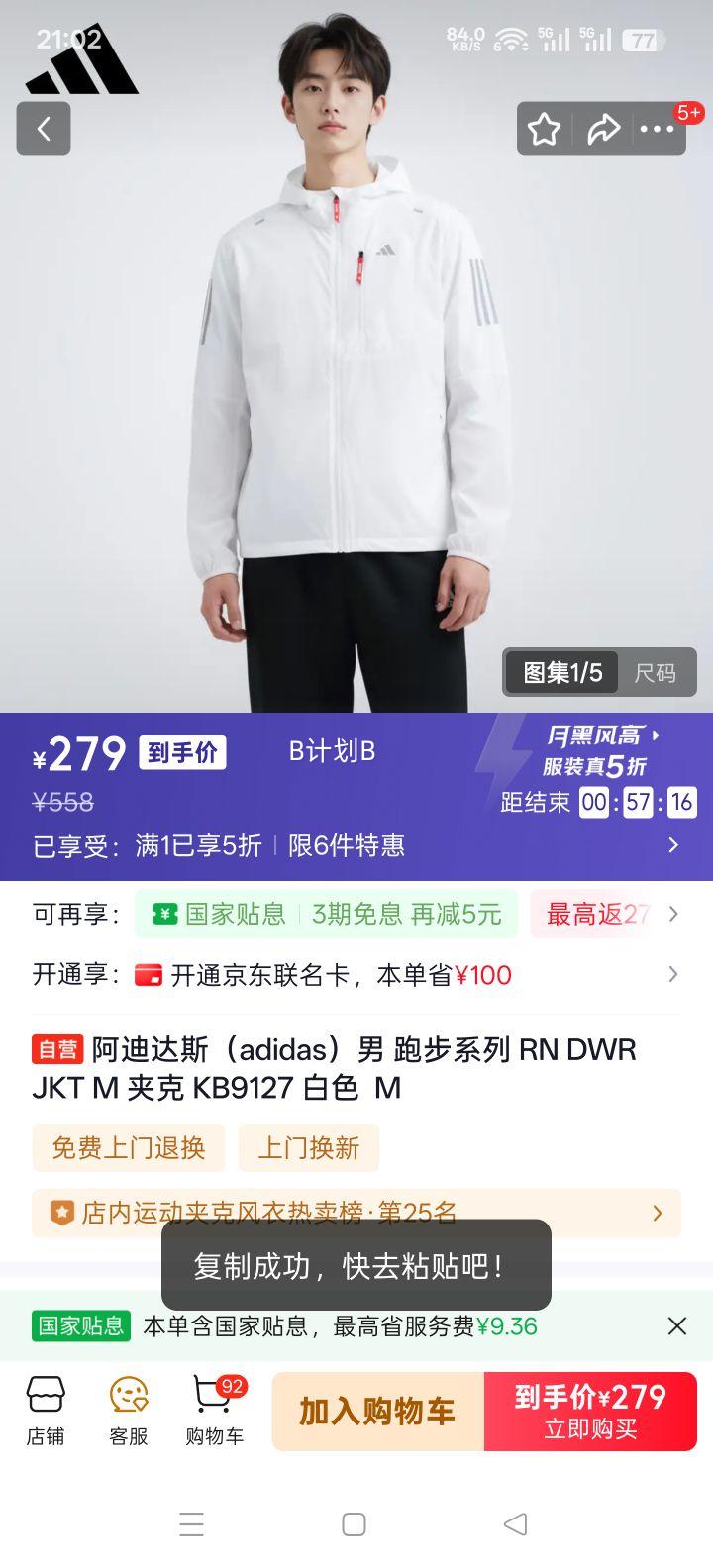Go back with the back arrow
The height and width of the screenshot is (1568, 713).
pyautogui.click(x=44, y=129)
